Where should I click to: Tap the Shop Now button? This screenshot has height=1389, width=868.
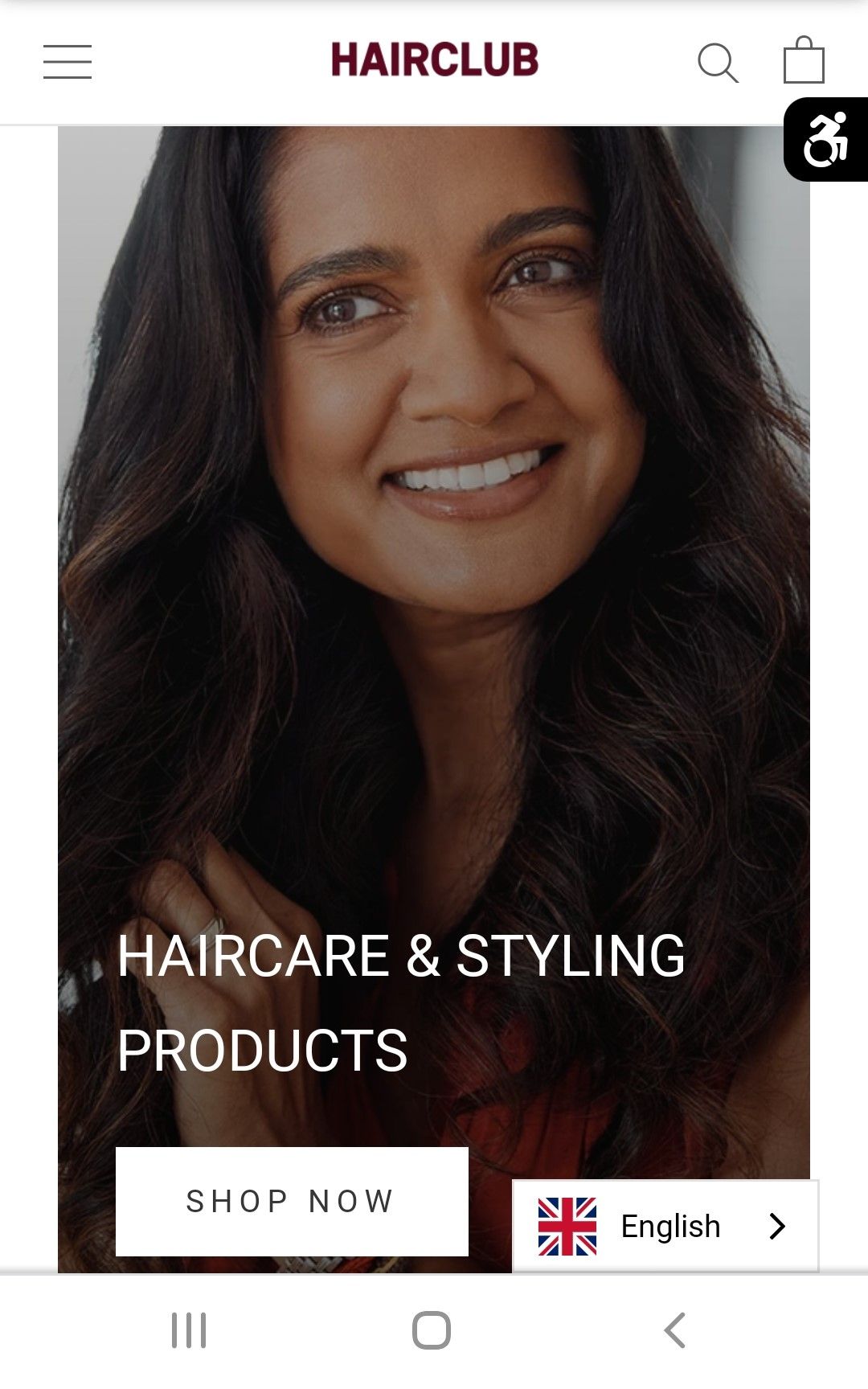coord(292,1201)
